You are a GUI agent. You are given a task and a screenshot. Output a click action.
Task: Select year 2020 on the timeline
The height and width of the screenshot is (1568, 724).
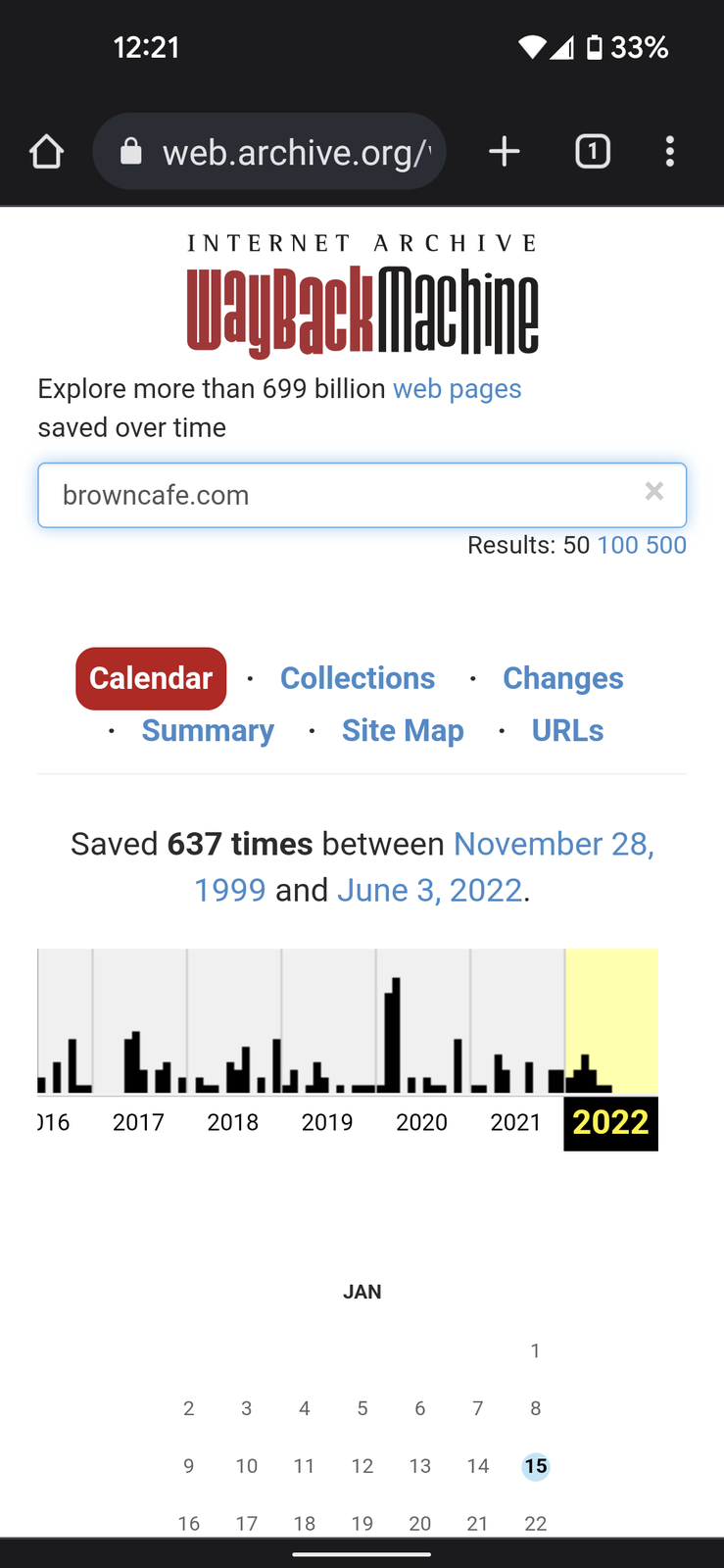click(x=422, y=1122)
